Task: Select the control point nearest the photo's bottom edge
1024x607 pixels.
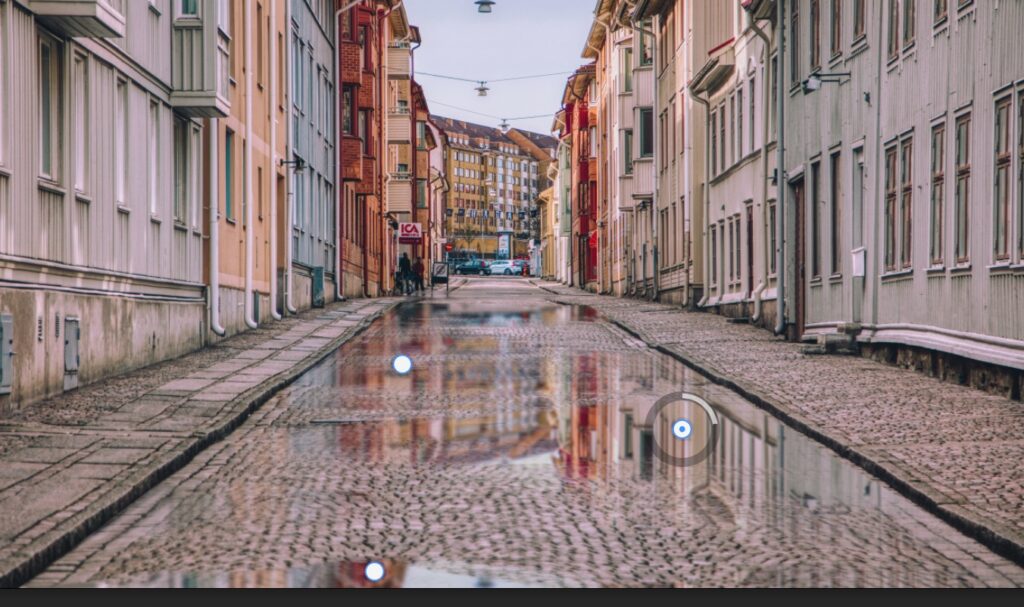Action: tap(375, 571)
